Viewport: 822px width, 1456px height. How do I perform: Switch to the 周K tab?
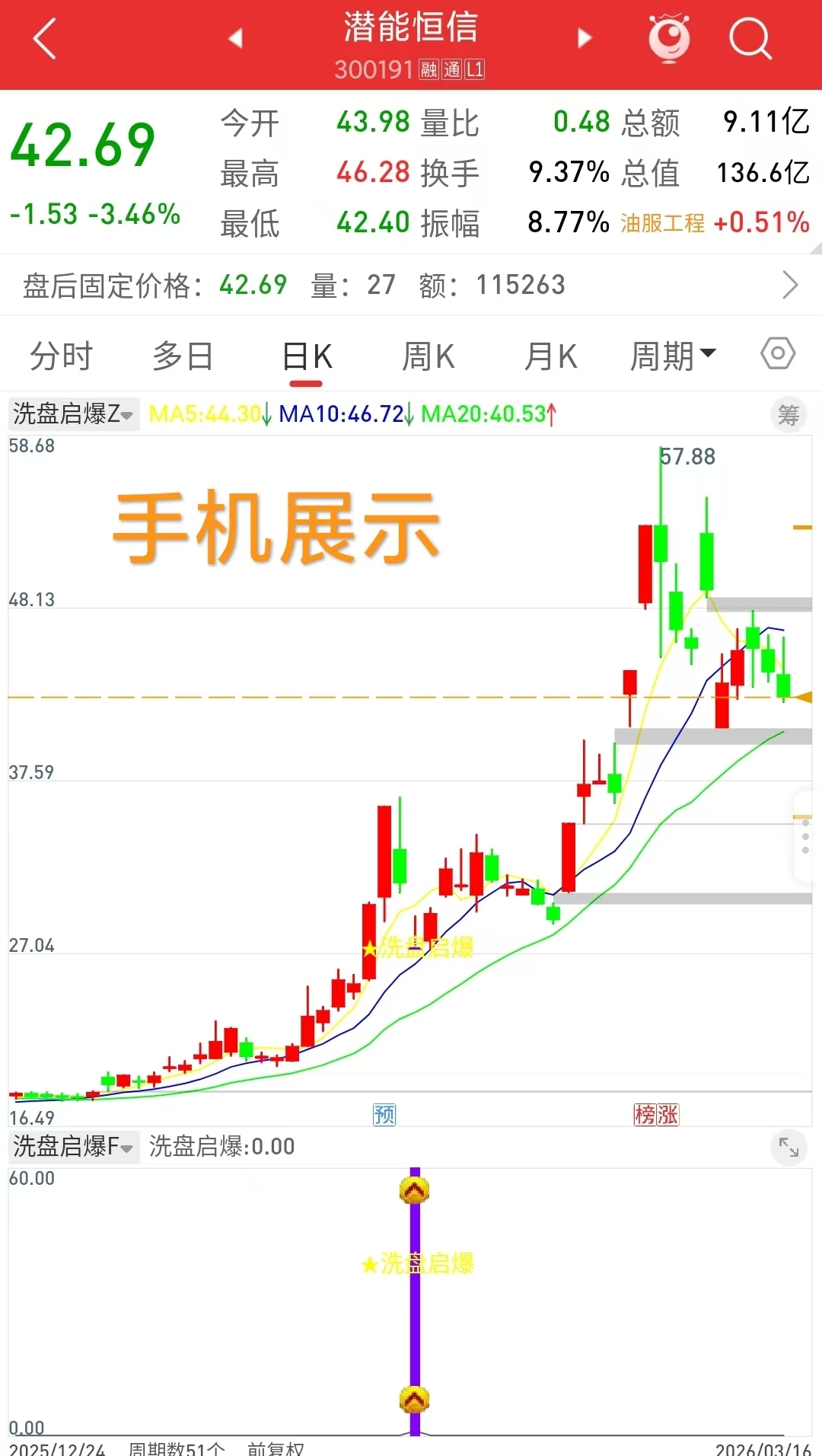428,356
